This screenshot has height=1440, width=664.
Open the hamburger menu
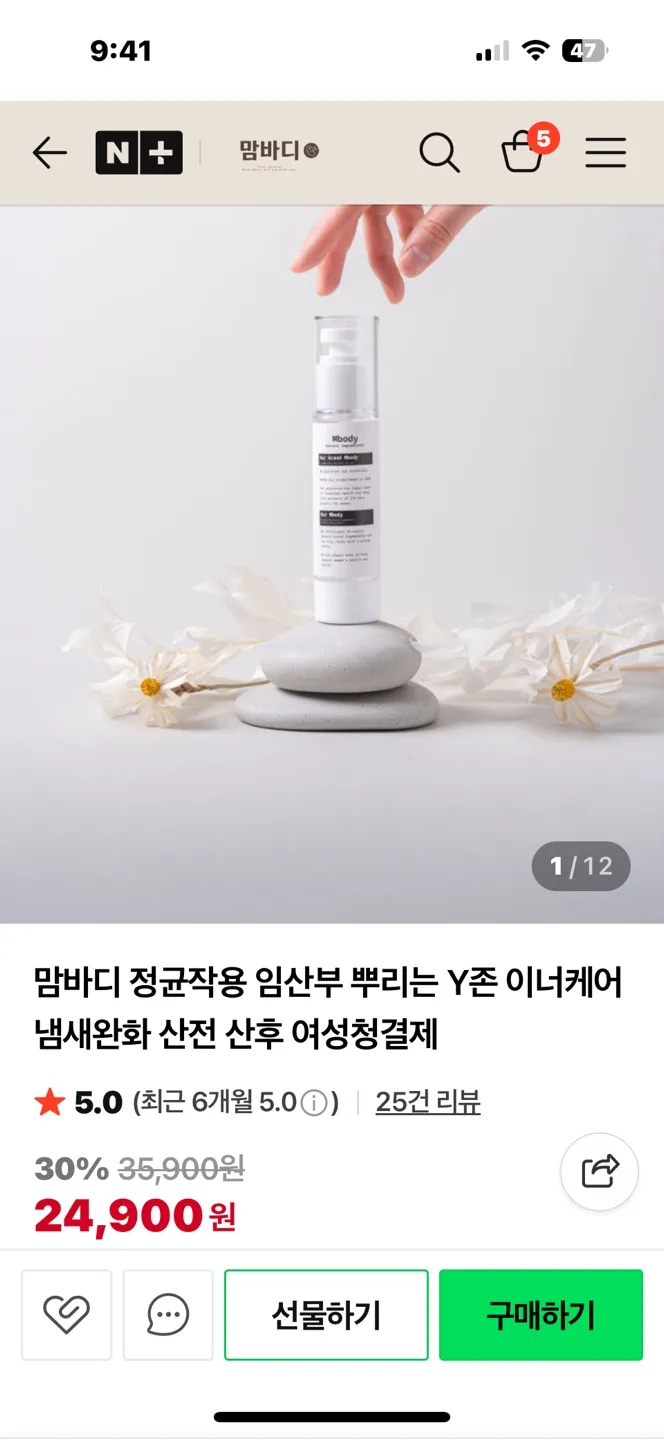pos(605,153)
